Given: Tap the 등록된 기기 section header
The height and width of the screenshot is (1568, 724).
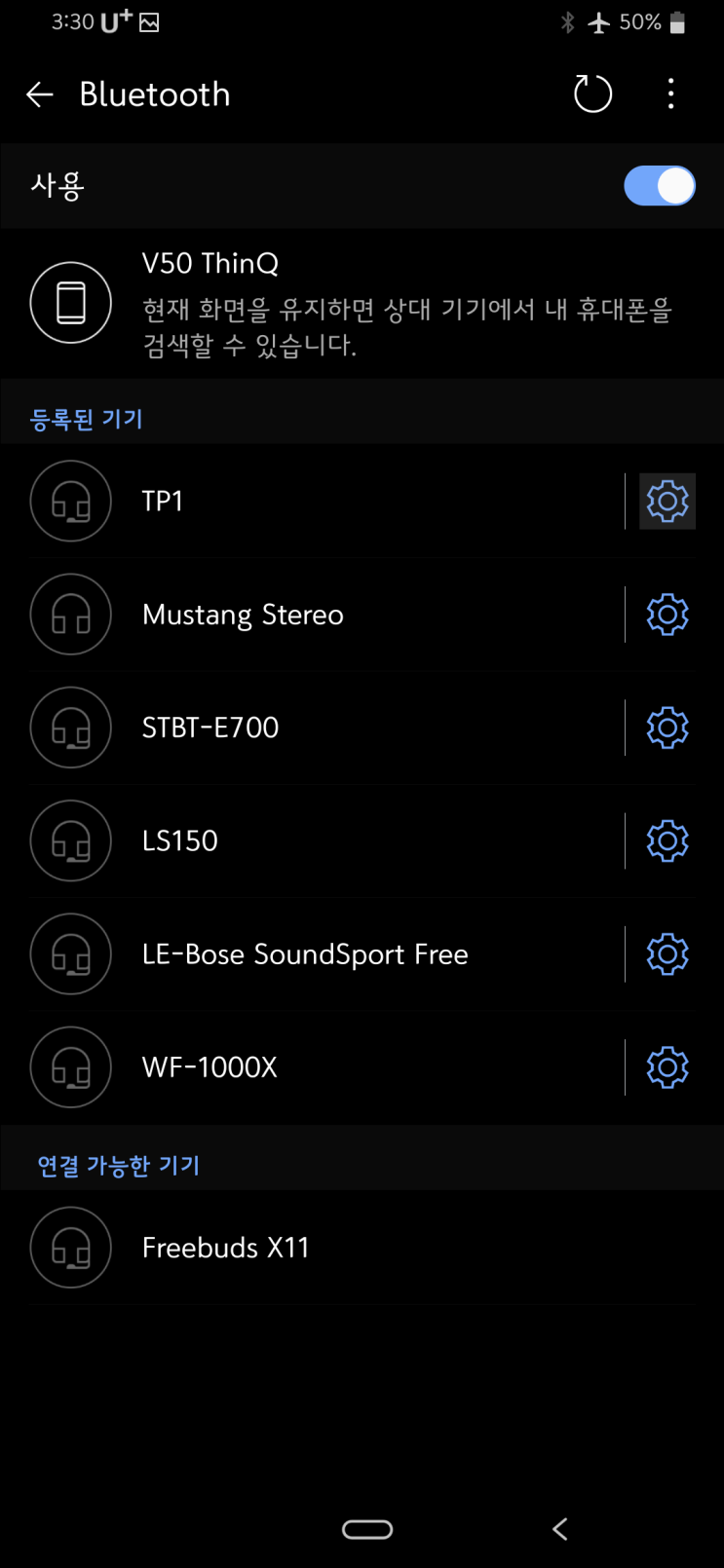Looking at the screenshot, I should click(86, 418).
